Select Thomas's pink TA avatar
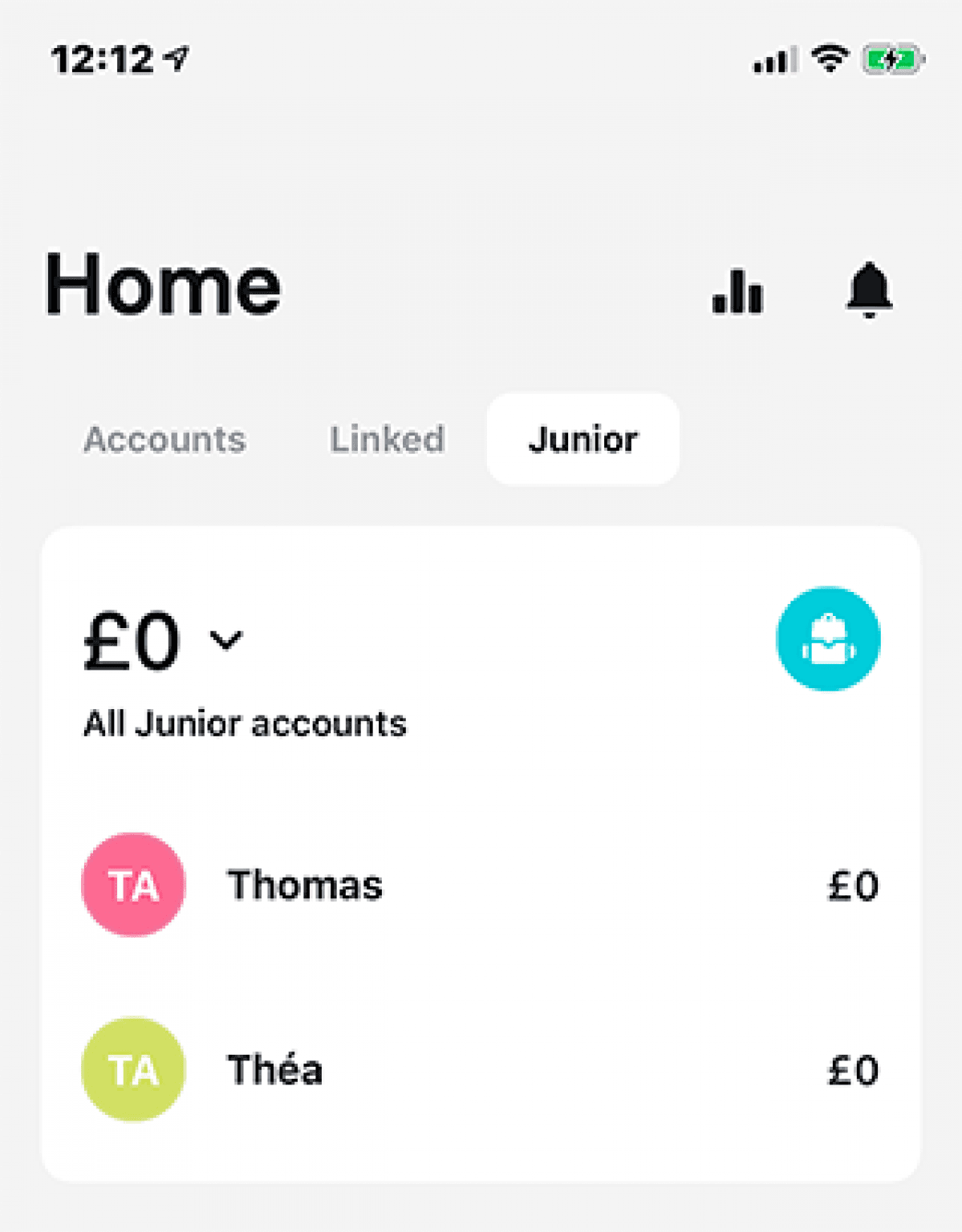The height and width of the screenshot is (1232, 962). point(132,886)
